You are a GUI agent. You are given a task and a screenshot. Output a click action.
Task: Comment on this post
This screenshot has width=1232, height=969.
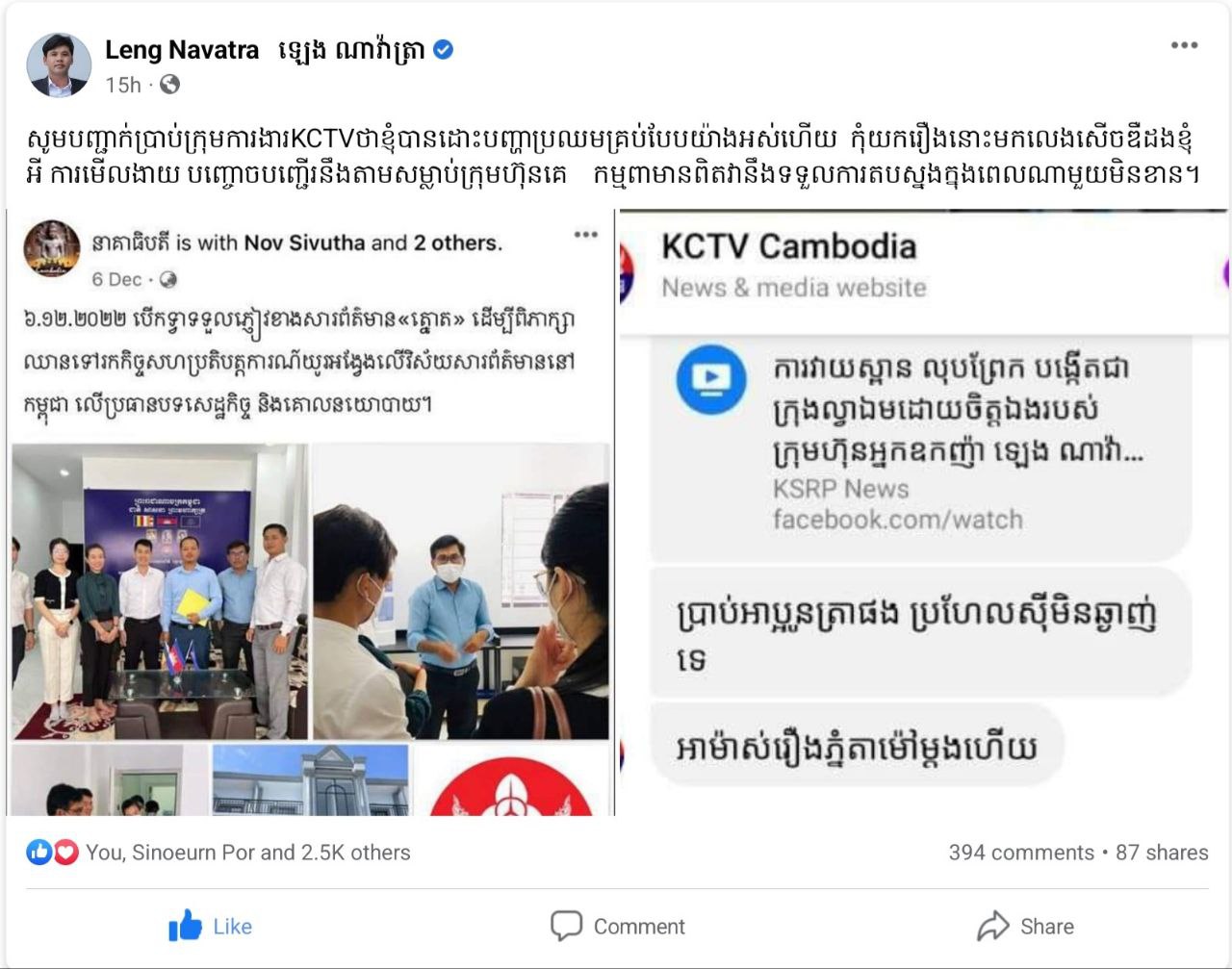[x=617, y=926]
